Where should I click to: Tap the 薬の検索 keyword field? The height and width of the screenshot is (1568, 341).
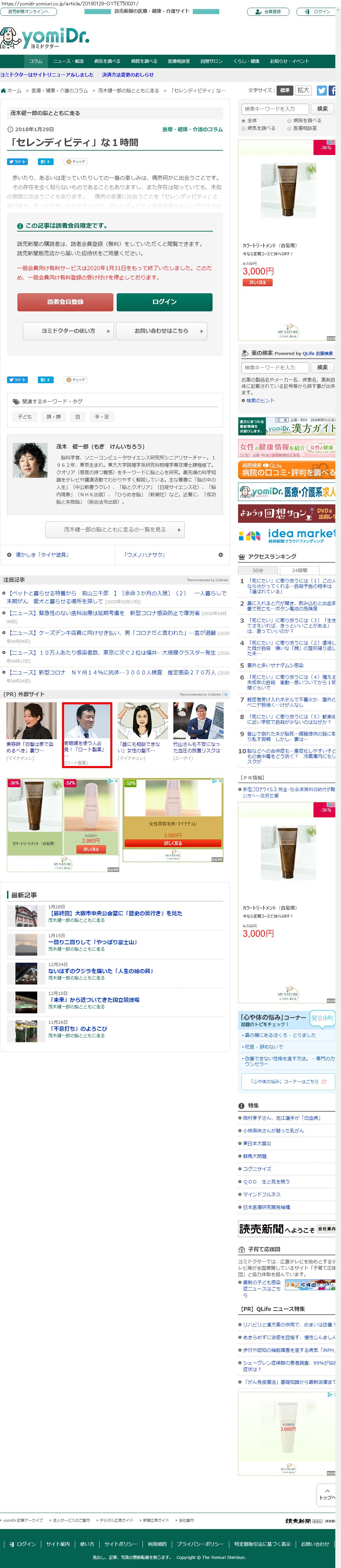(x=275, y=368)
